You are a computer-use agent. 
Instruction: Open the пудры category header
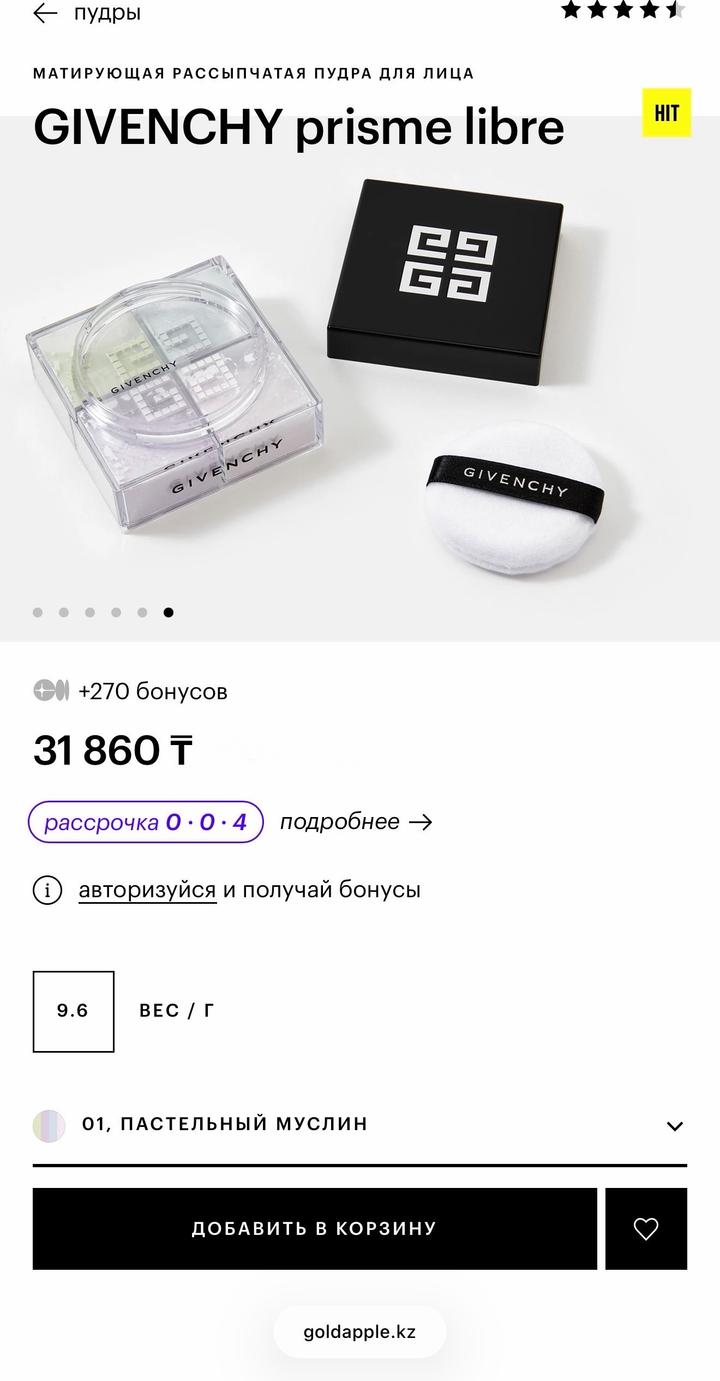(x=107, y=13)
